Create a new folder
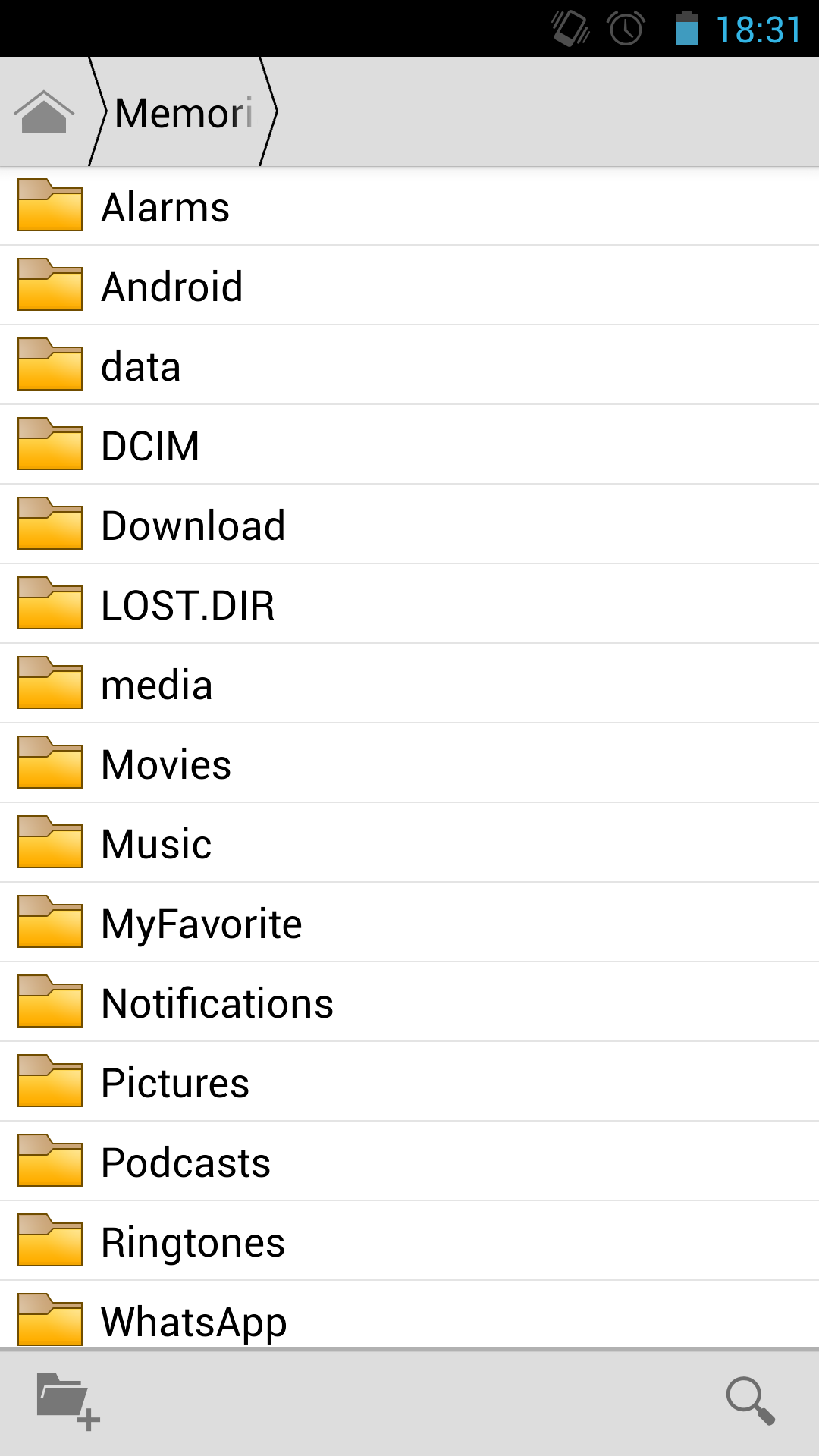Image resolution: width=819 pixels, height=1456 pixels. [x=68, y=1401]
